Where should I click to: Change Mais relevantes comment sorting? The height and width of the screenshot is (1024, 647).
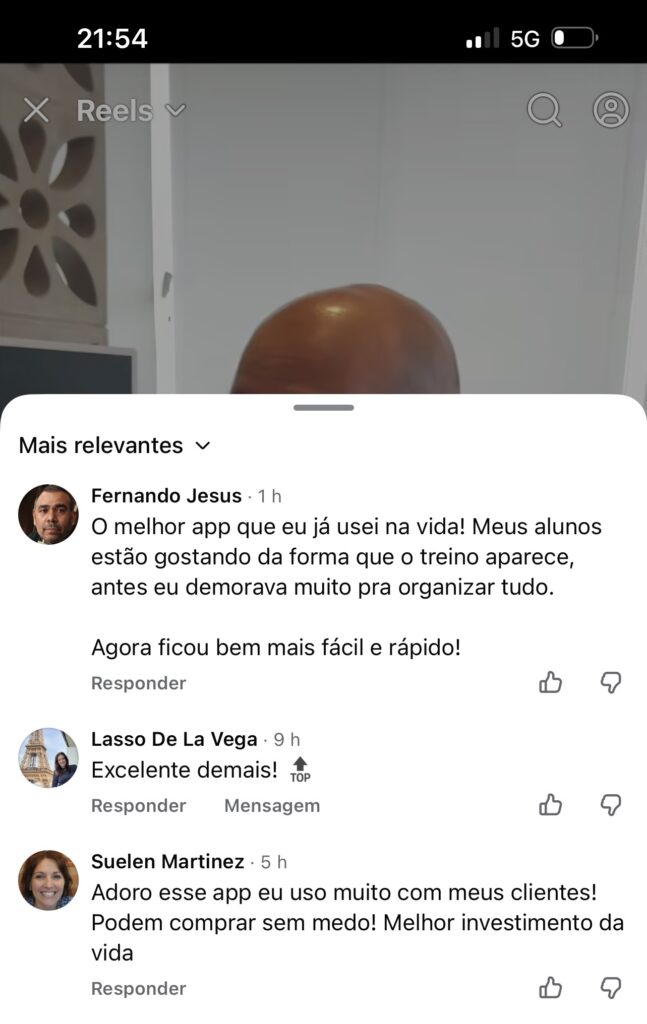[x=115, y=445]
